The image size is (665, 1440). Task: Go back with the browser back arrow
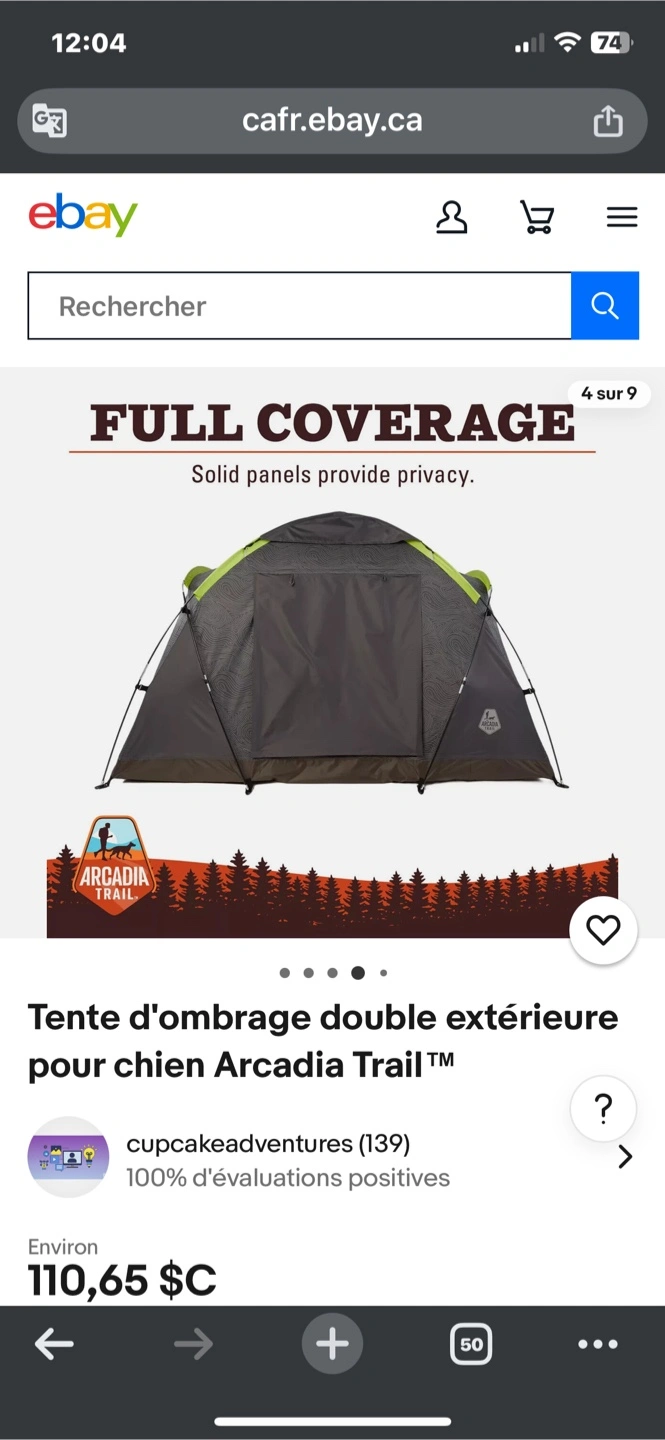(x=54, y=1345)
